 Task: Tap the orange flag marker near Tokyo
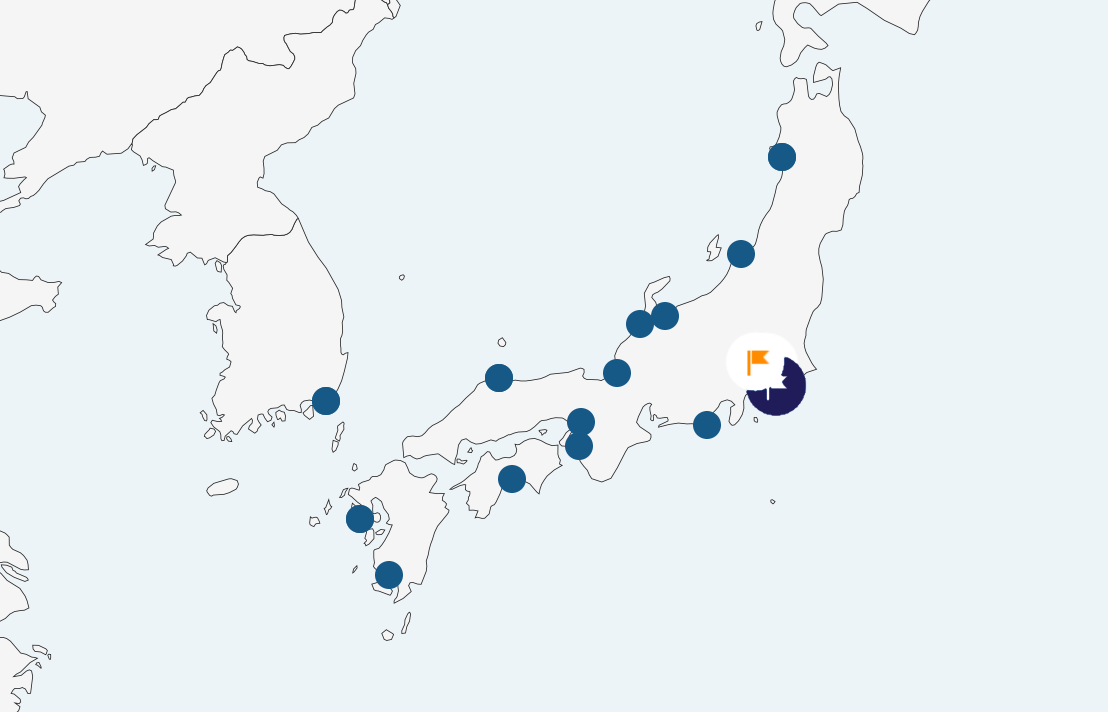coord(759,360)
